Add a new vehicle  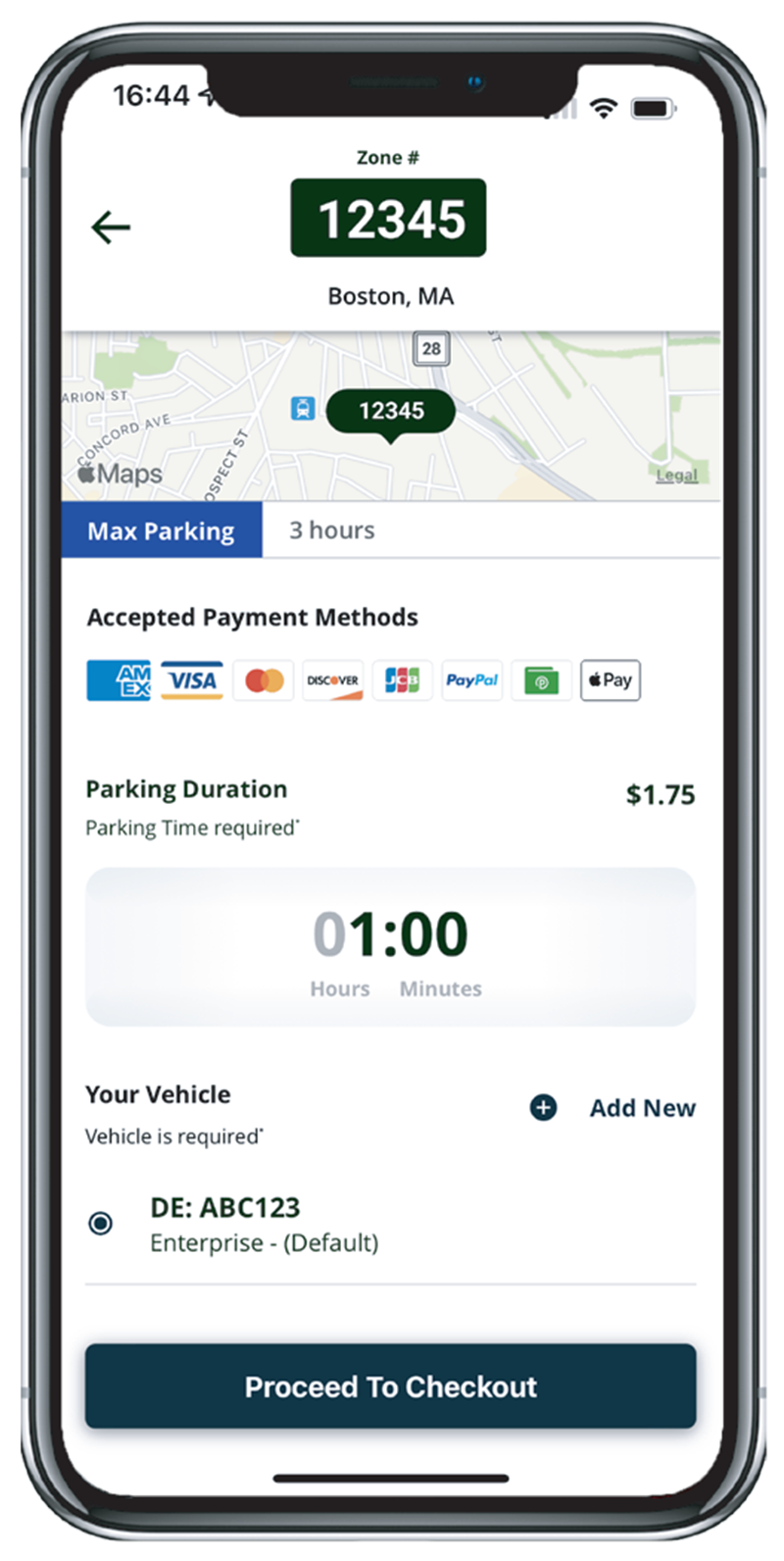[613, 1108]
